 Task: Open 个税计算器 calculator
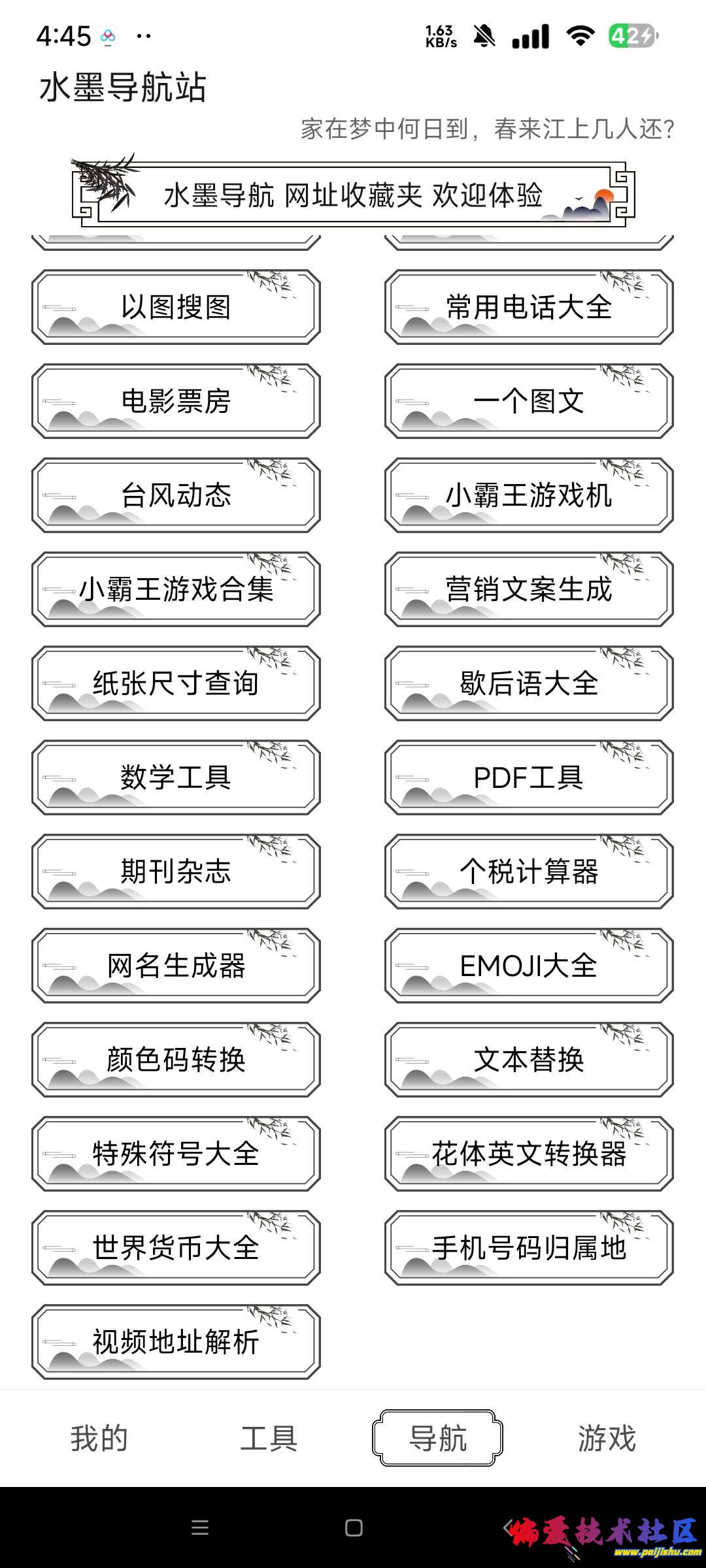pyautogui.click(x=529, y=872)
